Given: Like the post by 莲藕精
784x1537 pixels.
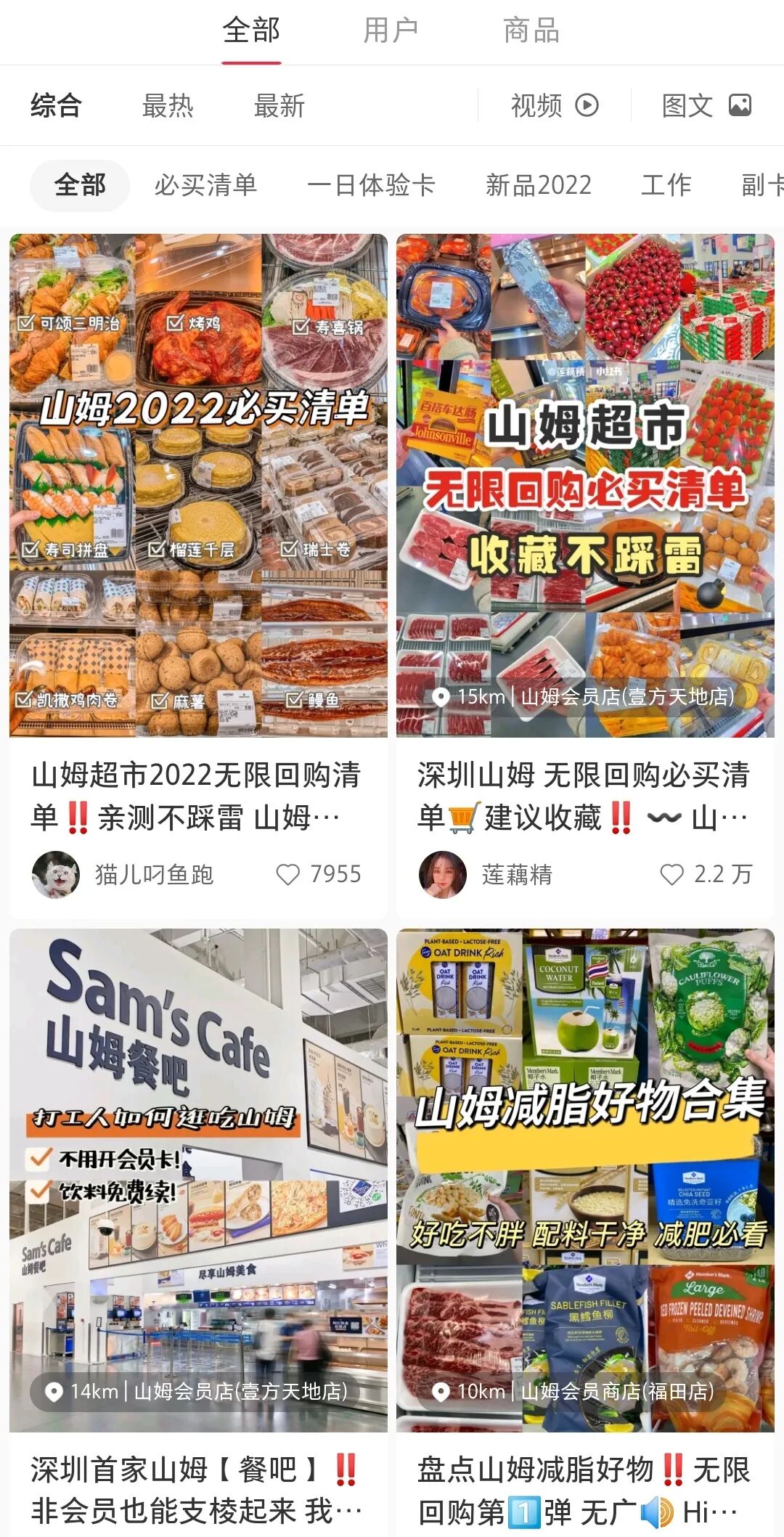Looking at the screenshot, I should click(671, 874).
